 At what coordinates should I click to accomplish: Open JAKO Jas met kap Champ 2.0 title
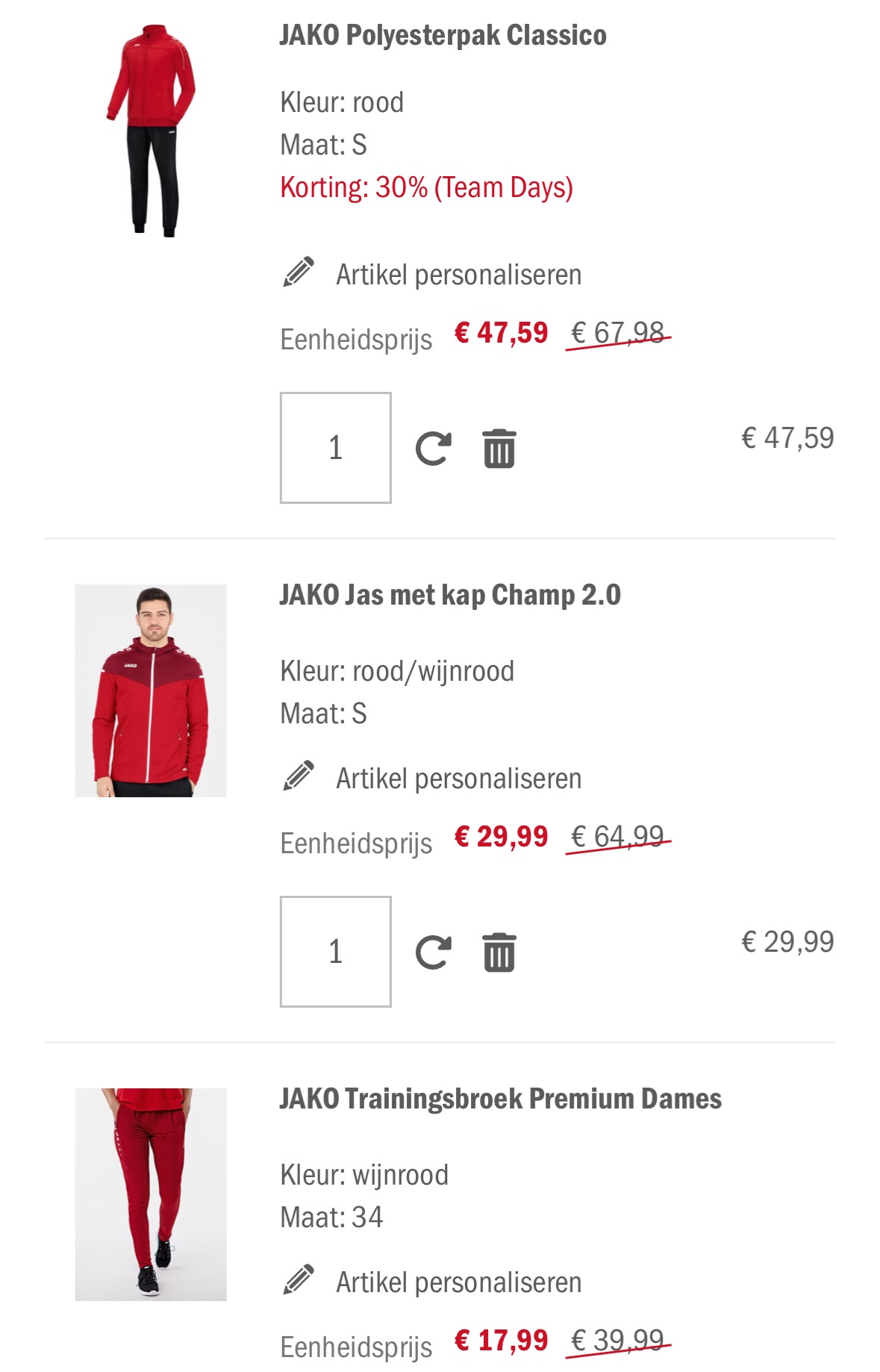453,596
